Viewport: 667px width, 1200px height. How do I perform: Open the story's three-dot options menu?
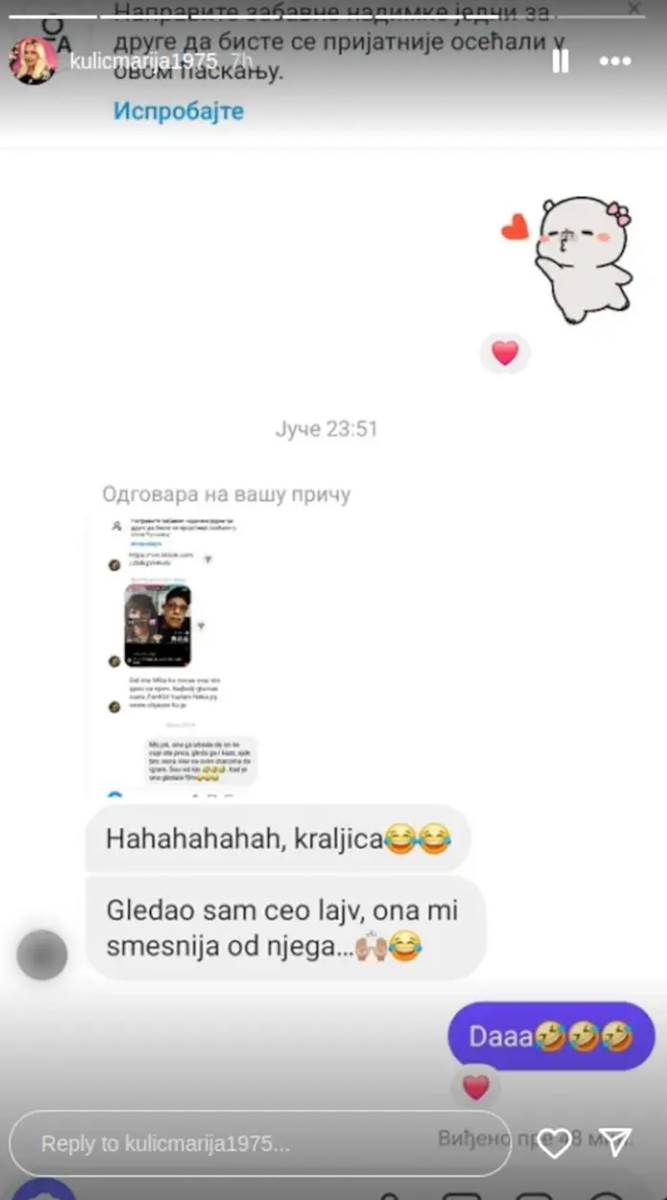click(x=615, y=61)
